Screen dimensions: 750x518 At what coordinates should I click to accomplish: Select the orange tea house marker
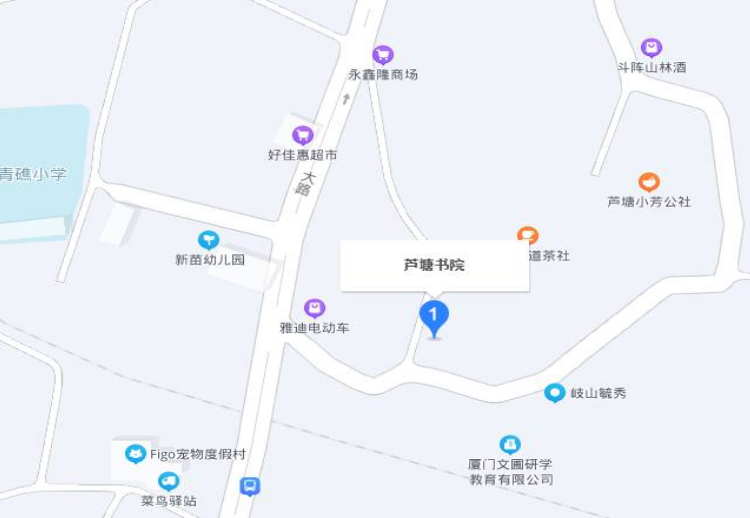click(527, 235)
